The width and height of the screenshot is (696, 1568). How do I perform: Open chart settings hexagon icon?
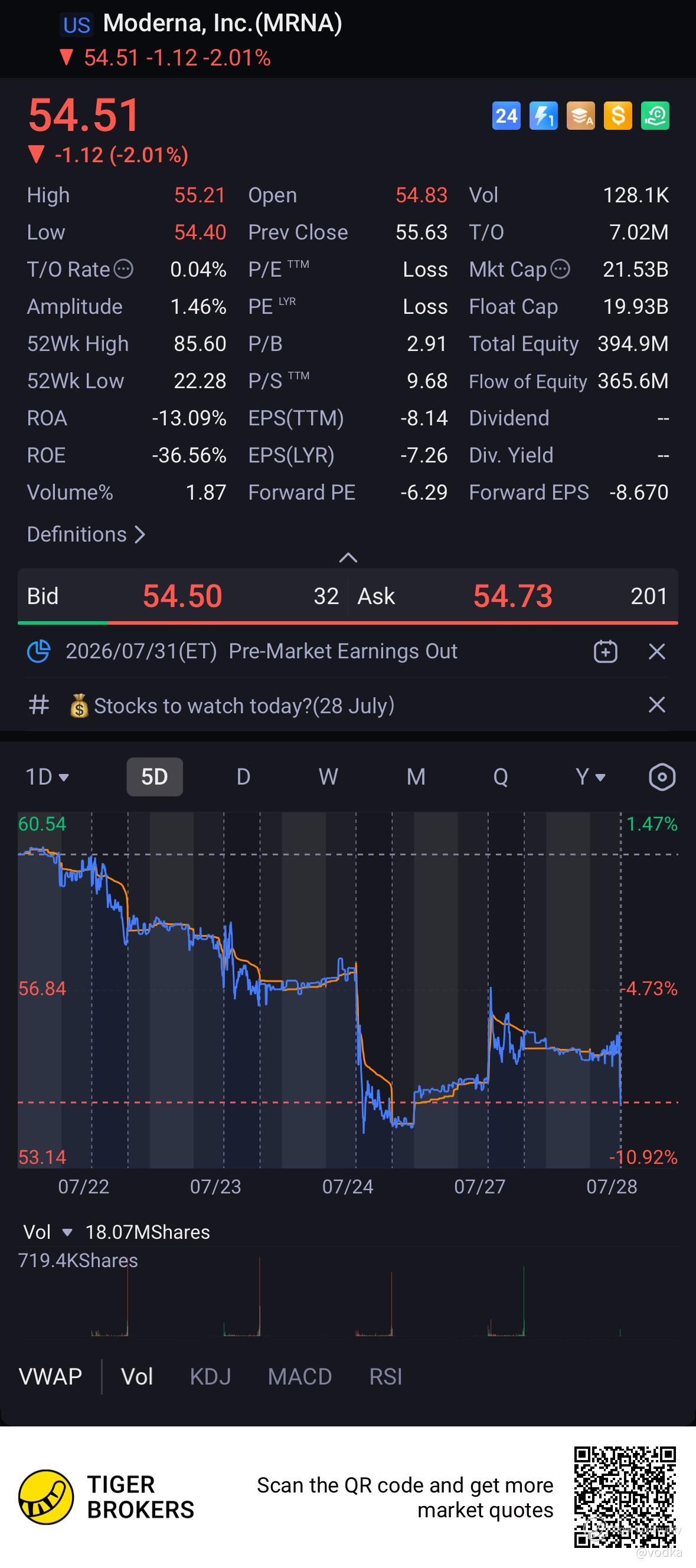pyautogui.click(x=662, y=777)
